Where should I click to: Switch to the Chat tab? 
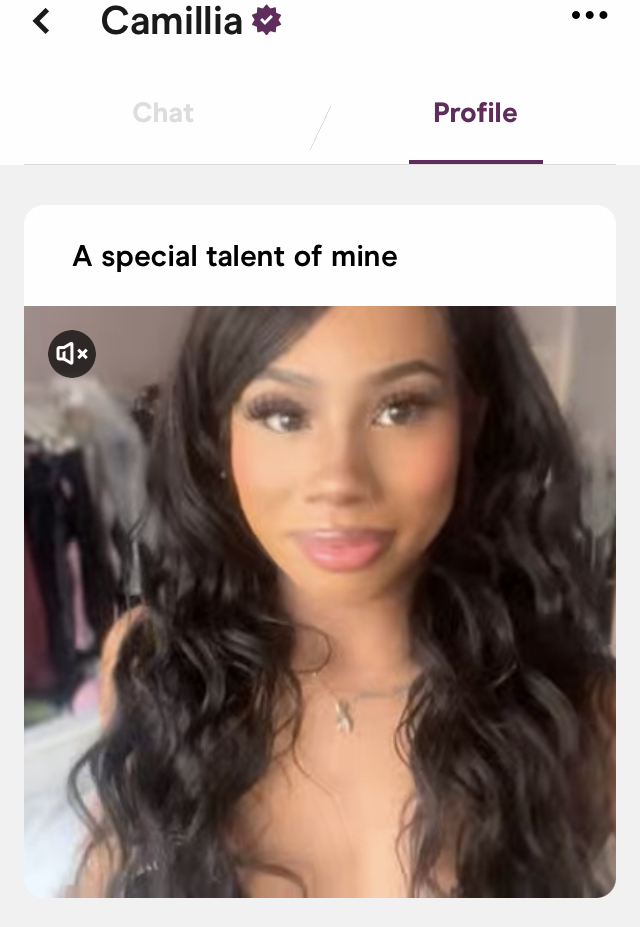point(163,113)
